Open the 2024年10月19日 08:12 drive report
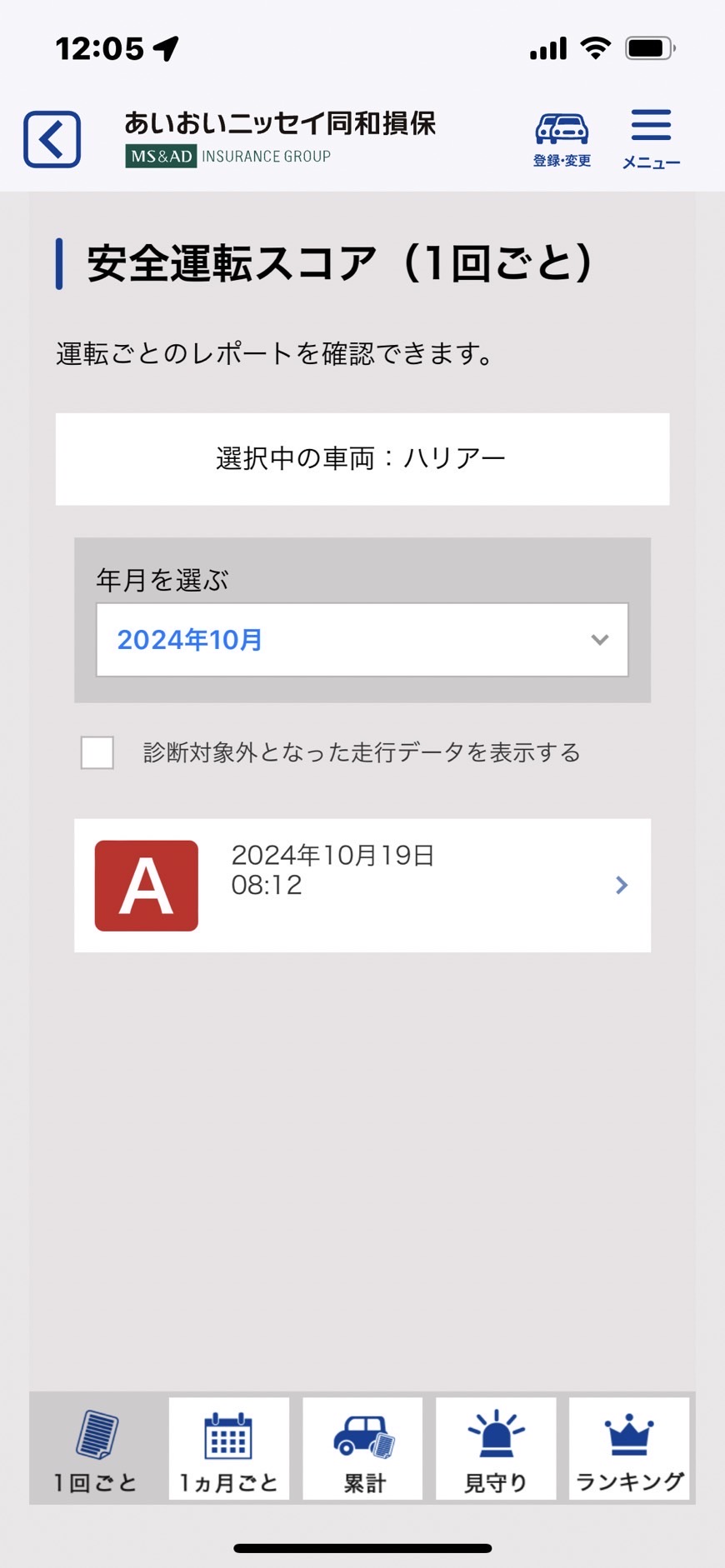Image resolution: width=725 pixels, height=1568 pixels. 362,886
